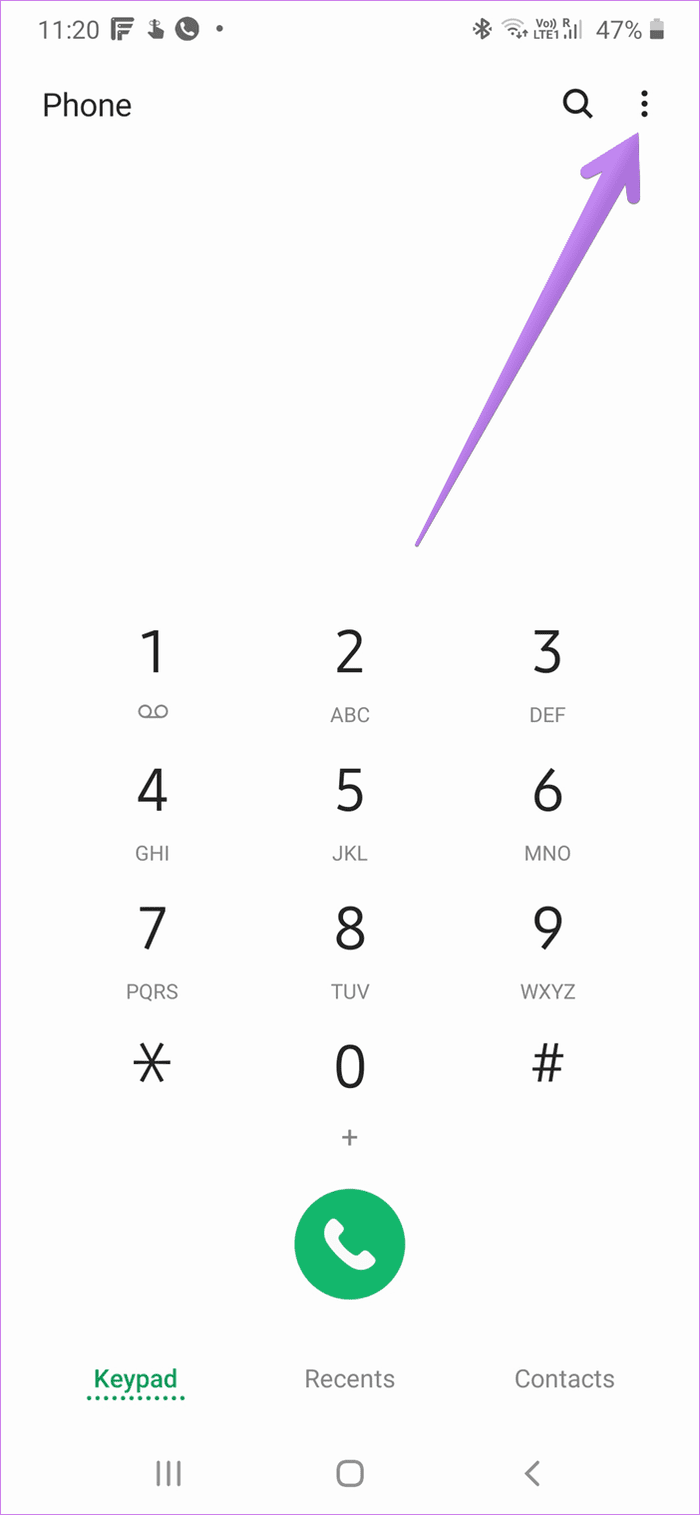Start a call with the green button
Viewport: 700px width, 1515px height.
pos(350,1244)
